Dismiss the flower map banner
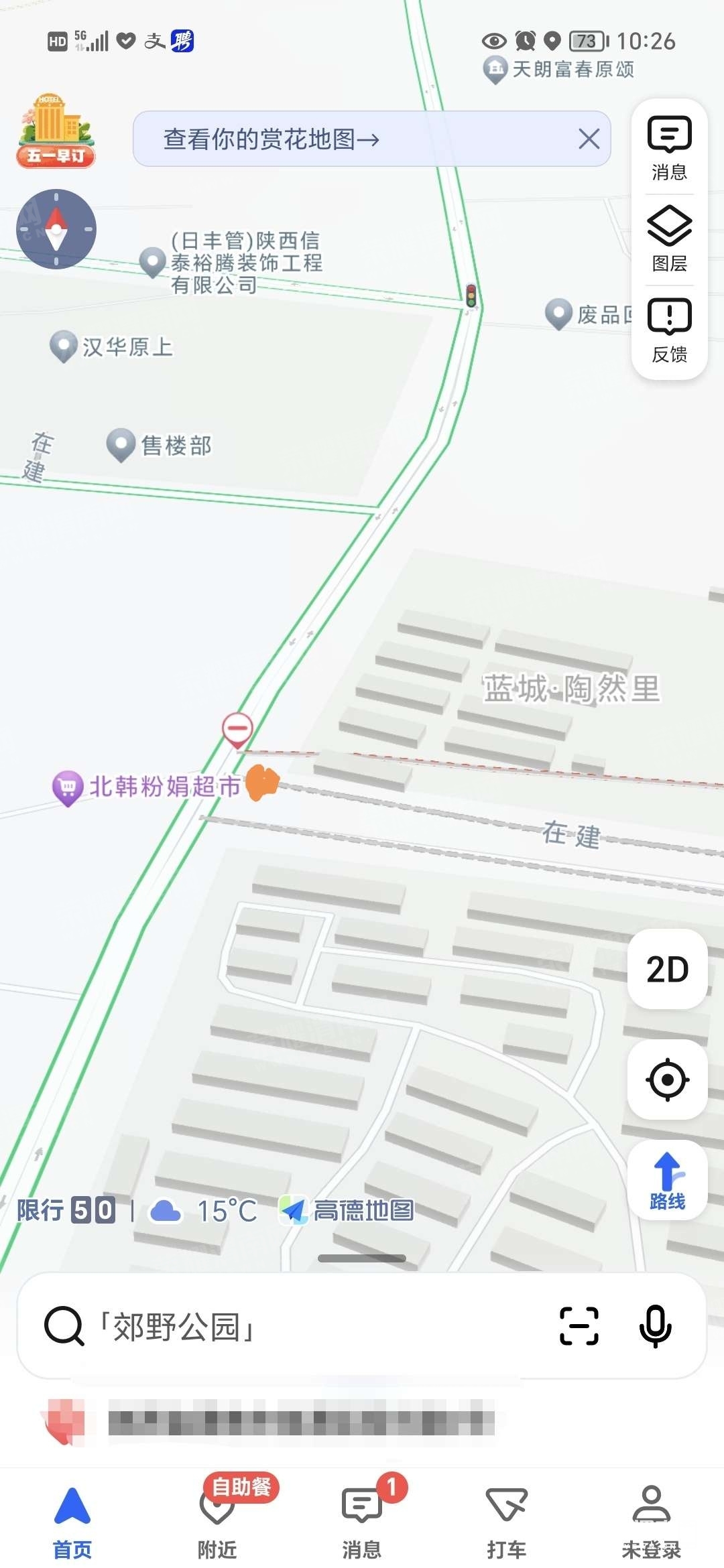Screen dimensions: 724x1568 click(589, 139)
